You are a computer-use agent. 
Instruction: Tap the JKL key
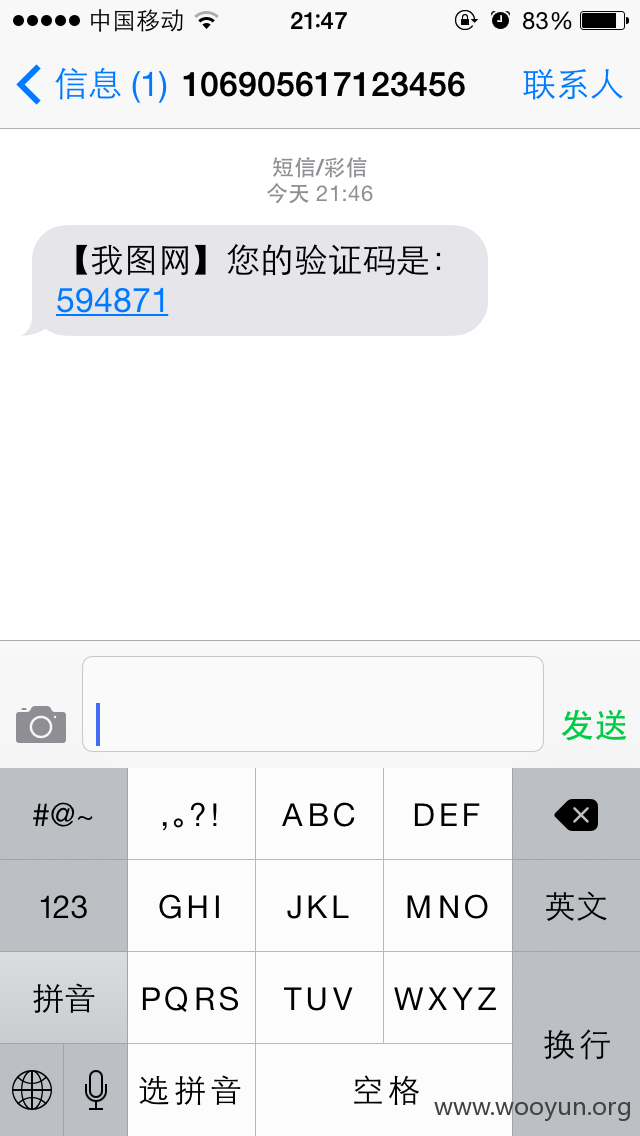320,906
